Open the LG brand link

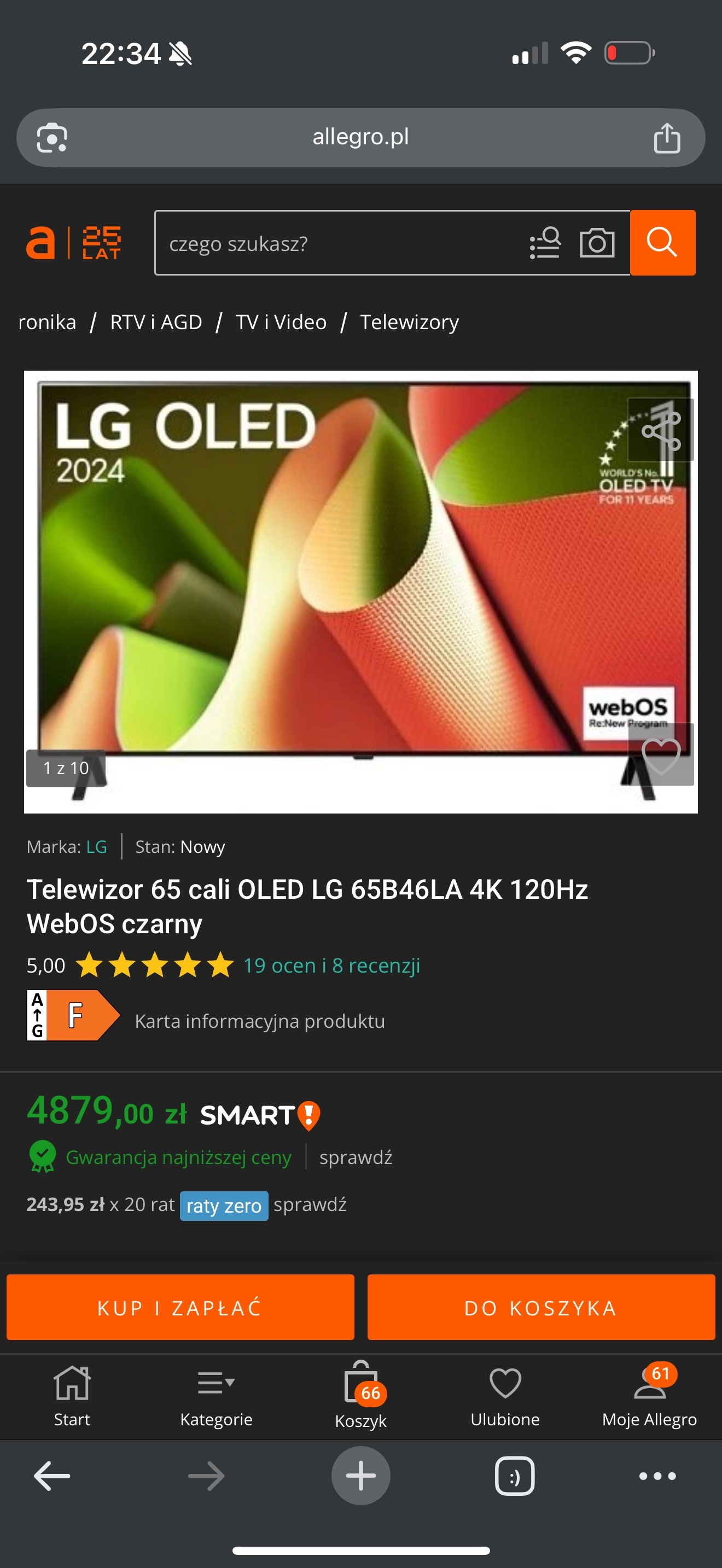tap(96, 847)
